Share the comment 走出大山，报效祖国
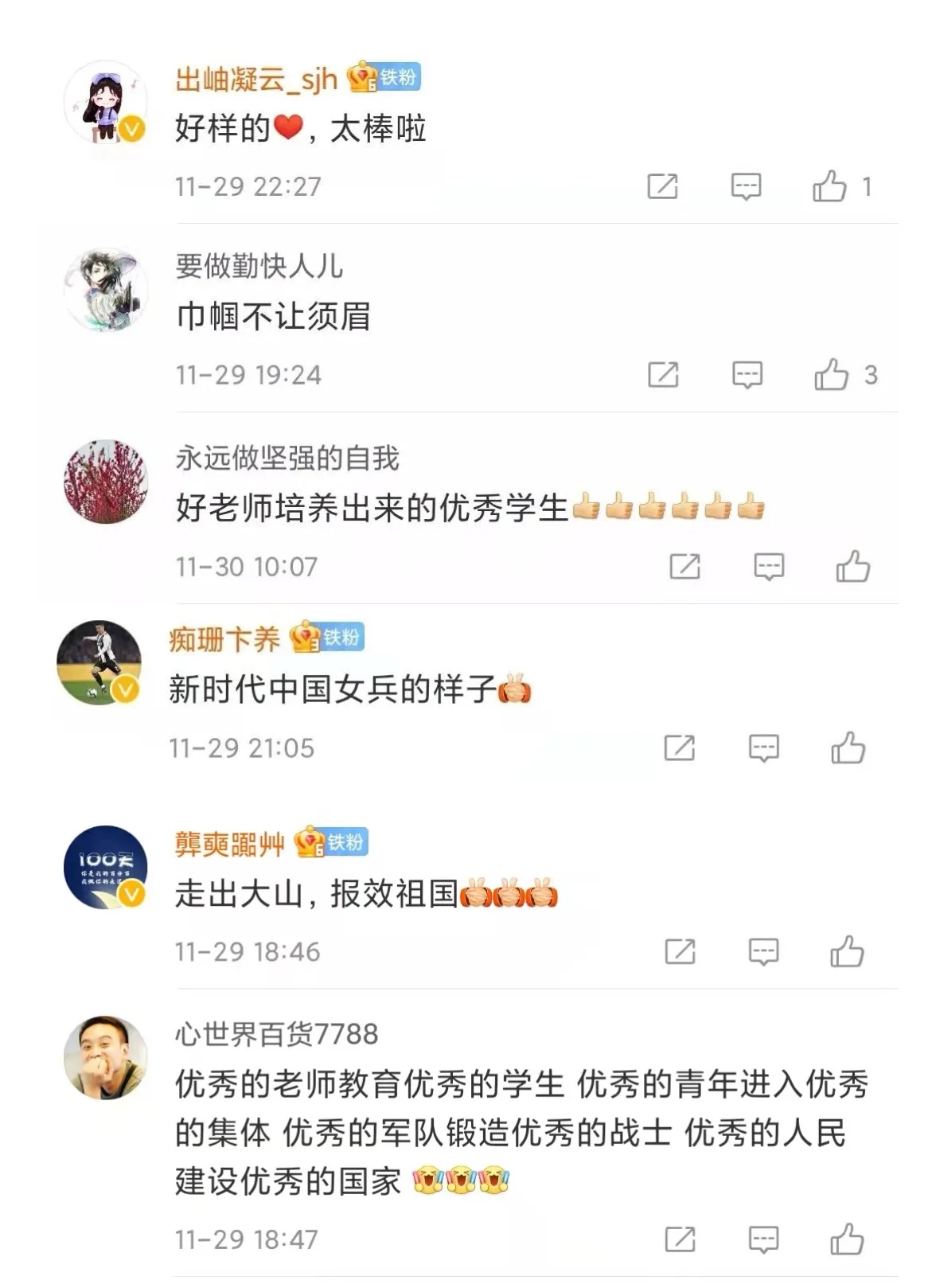This screenshot has height=1288, width=936. point(680,951)
